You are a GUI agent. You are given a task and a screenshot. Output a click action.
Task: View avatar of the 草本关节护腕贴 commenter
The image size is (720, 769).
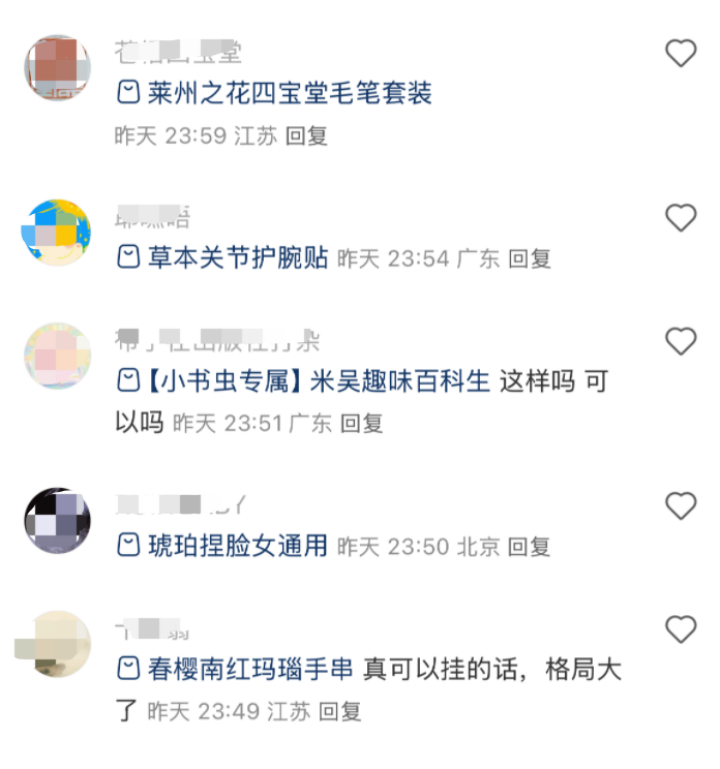tap(57, 231)
